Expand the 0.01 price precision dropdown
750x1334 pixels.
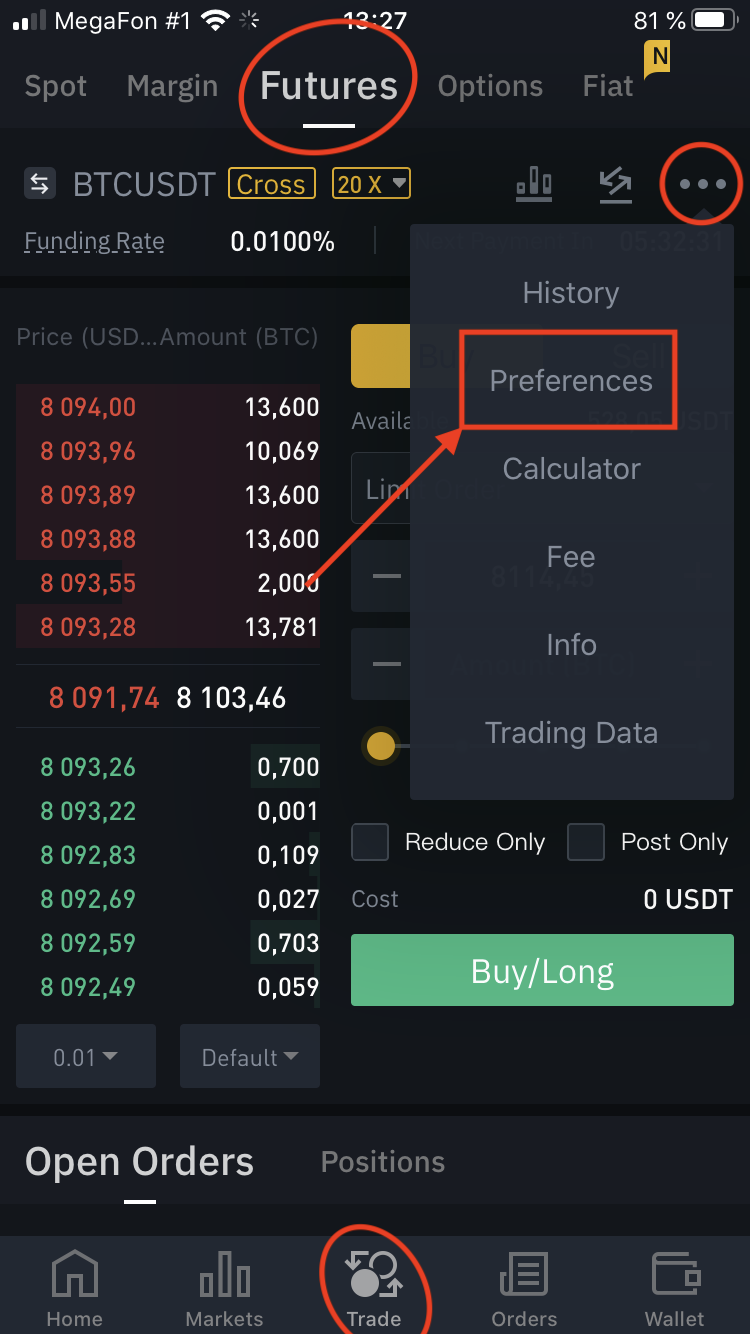86,1057
